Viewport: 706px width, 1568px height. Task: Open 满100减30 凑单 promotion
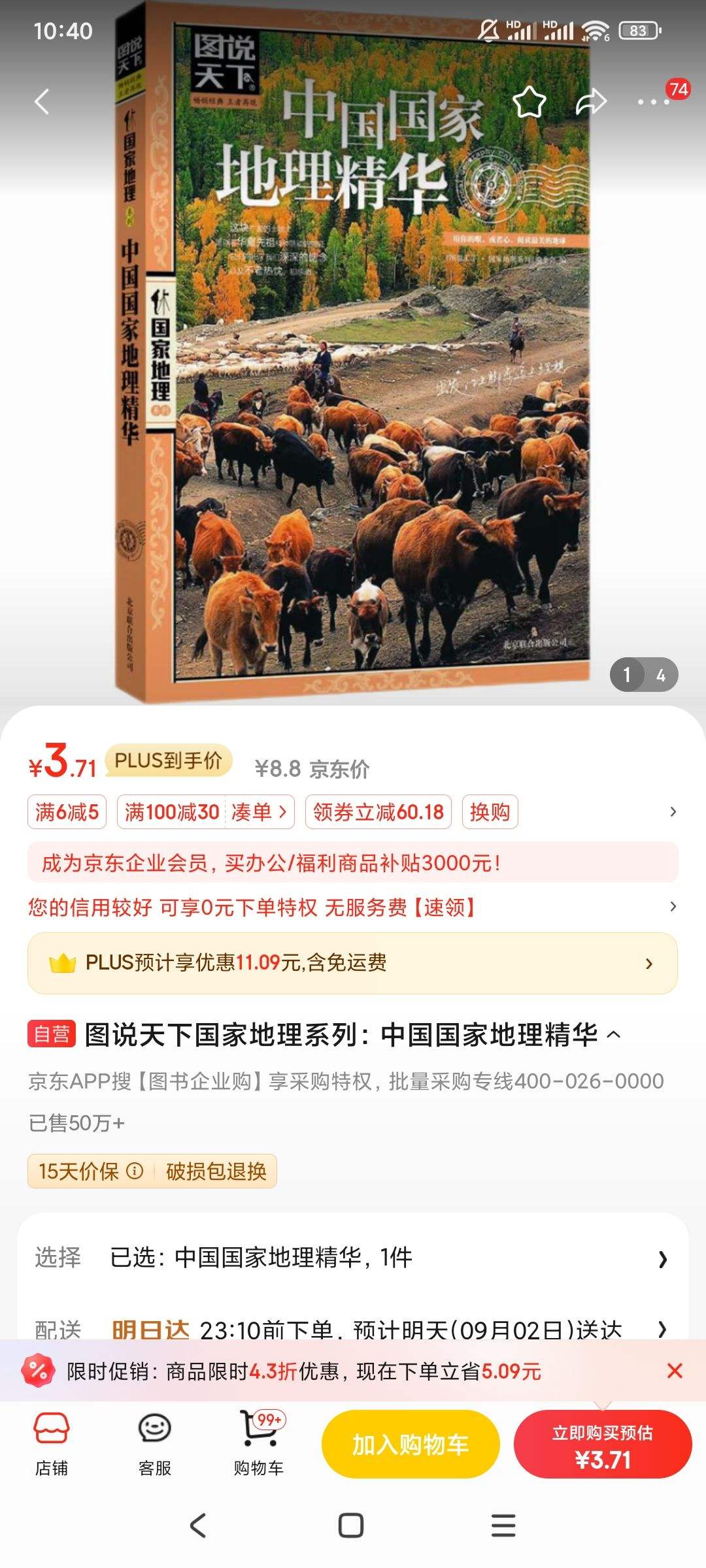pyautogui.click(x=205, y=812)
